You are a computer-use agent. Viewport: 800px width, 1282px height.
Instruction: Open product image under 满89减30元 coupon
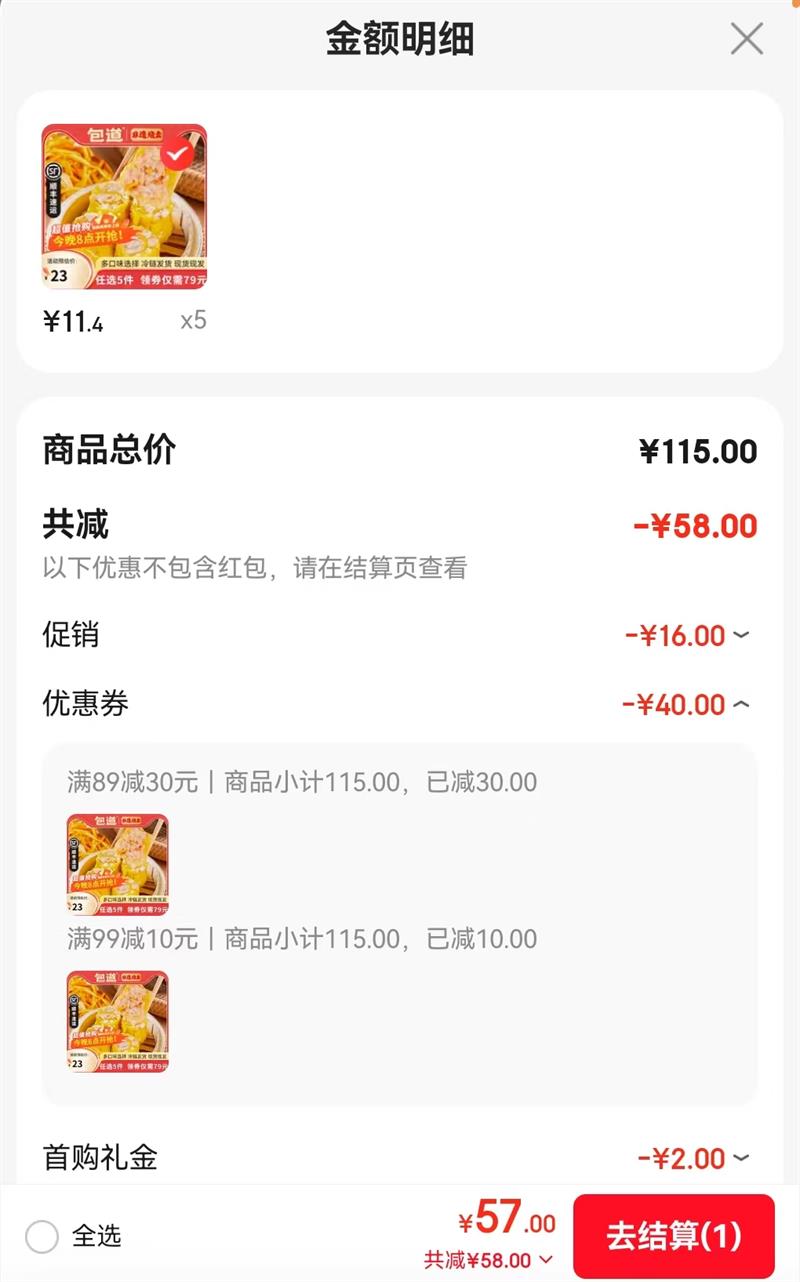[118, 863]
